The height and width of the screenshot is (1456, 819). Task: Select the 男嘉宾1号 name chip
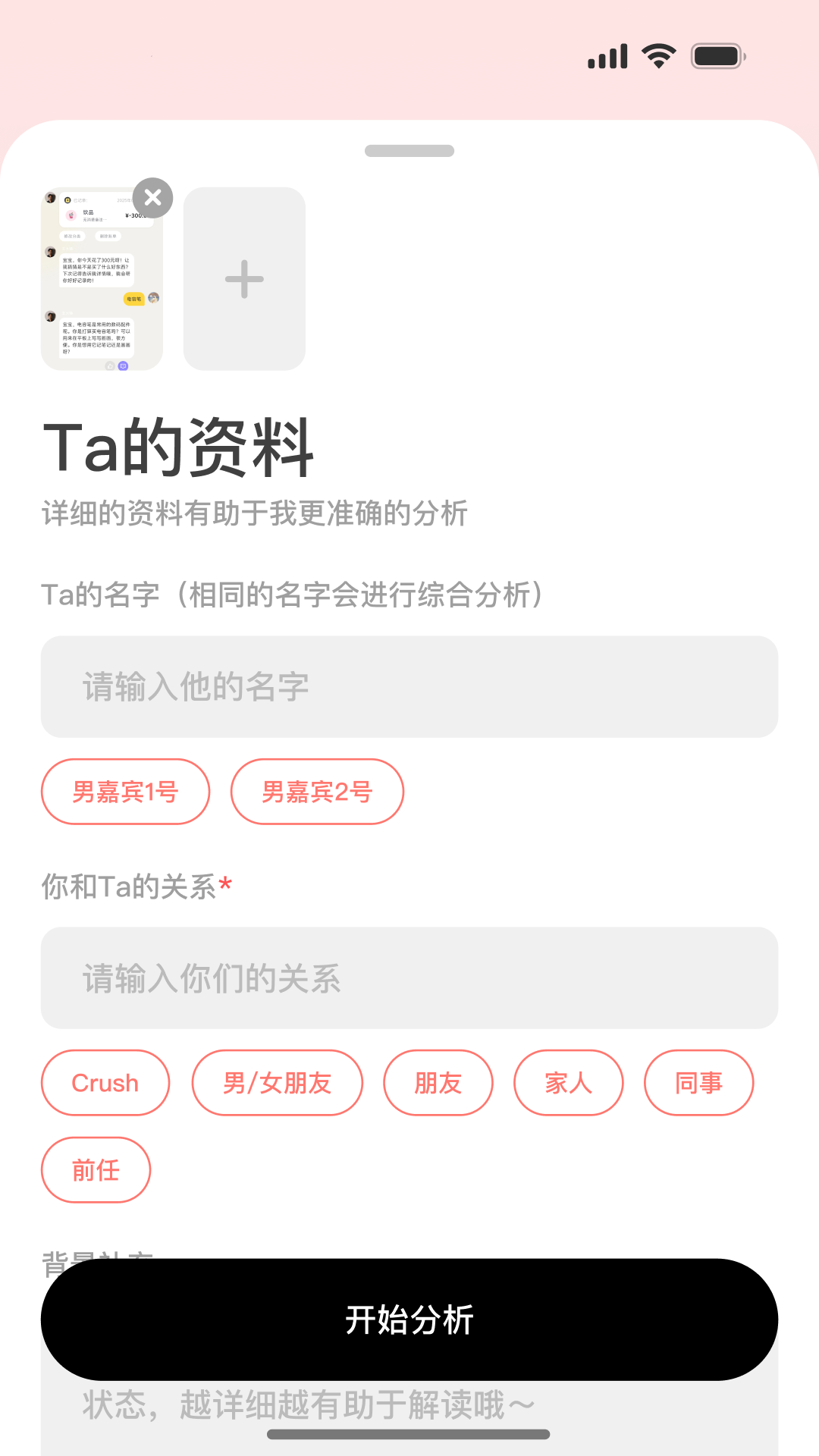(125, 791)
